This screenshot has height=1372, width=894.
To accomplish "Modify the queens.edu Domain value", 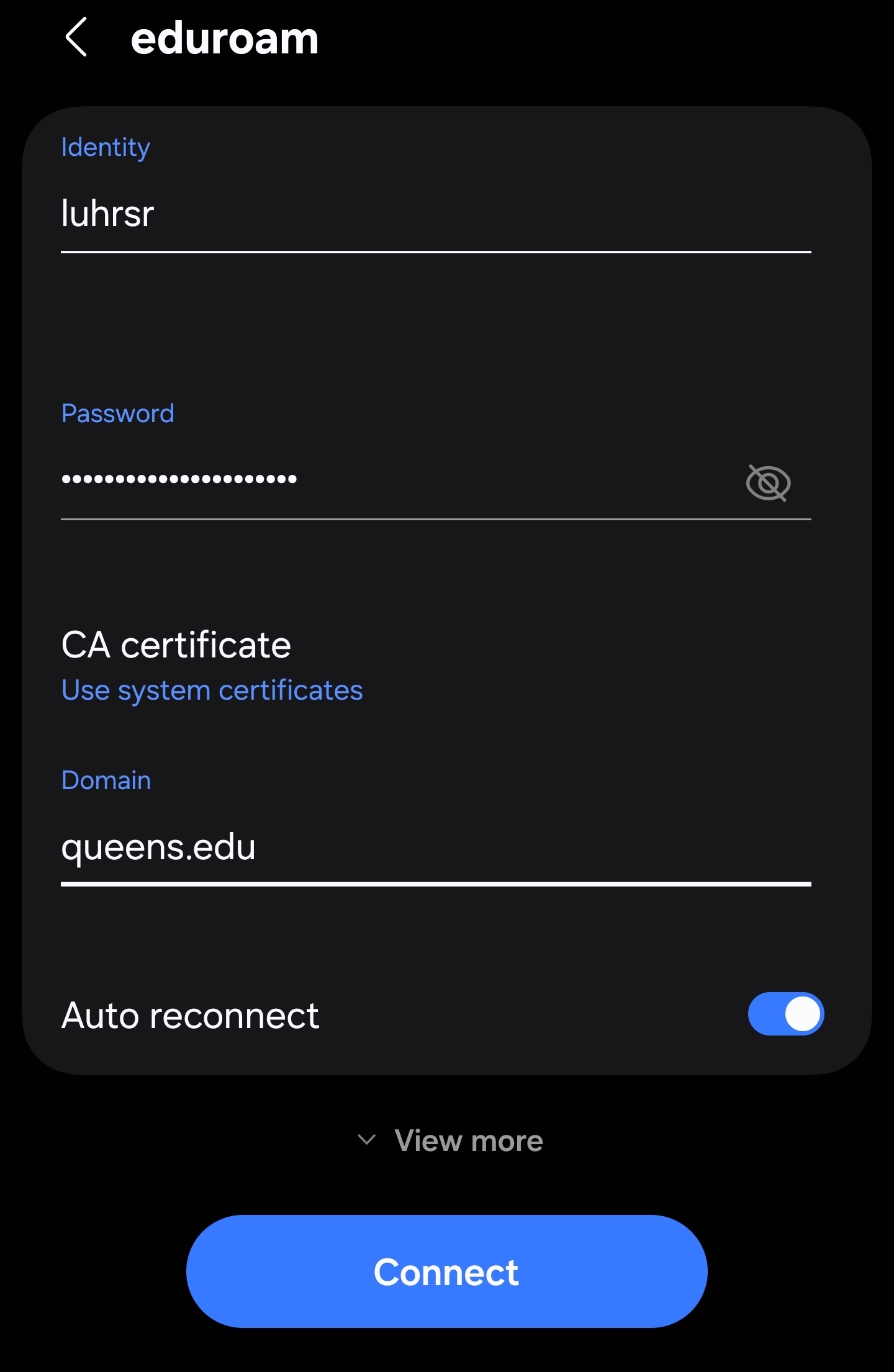I will 435,846.
